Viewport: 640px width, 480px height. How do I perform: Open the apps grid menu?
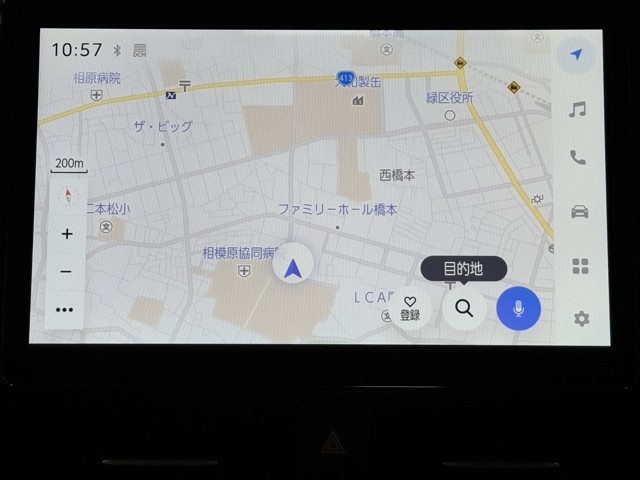[x=580, y=266]
